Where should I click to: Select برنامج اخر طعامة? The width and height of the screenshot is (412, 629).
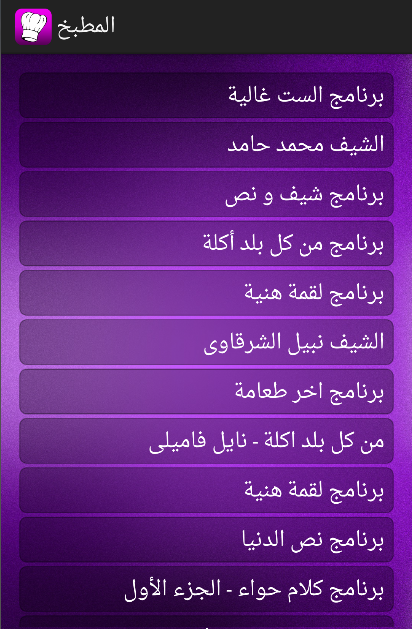(x=206, y=392)
